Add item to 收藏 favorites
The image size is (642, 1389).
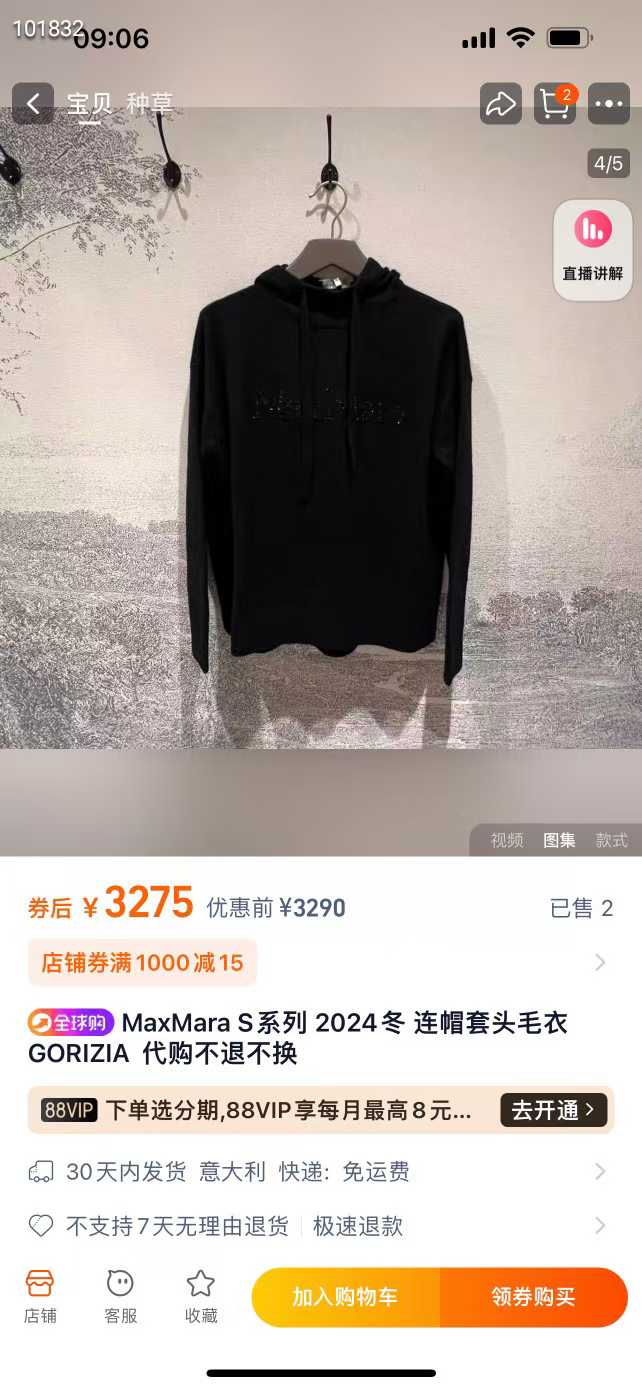[x=201, y=1297]
